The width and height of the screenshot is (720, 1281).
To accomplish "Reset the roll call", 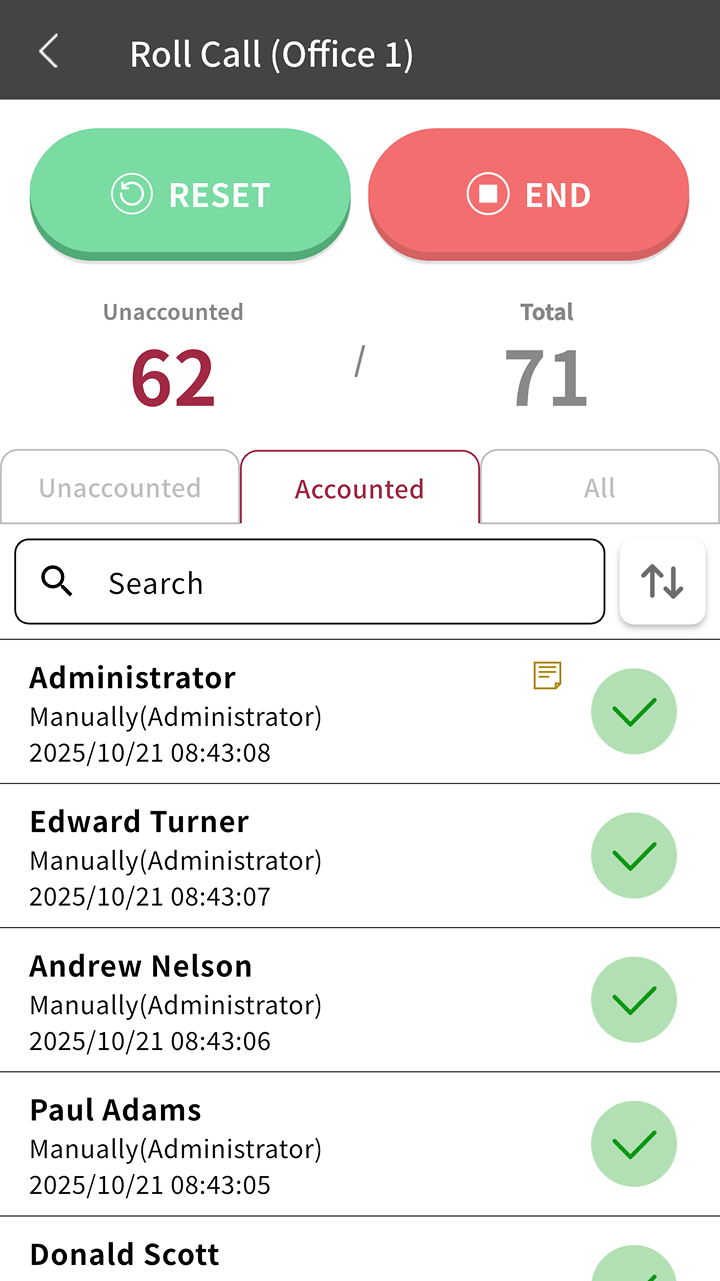I will coord(190,194).
